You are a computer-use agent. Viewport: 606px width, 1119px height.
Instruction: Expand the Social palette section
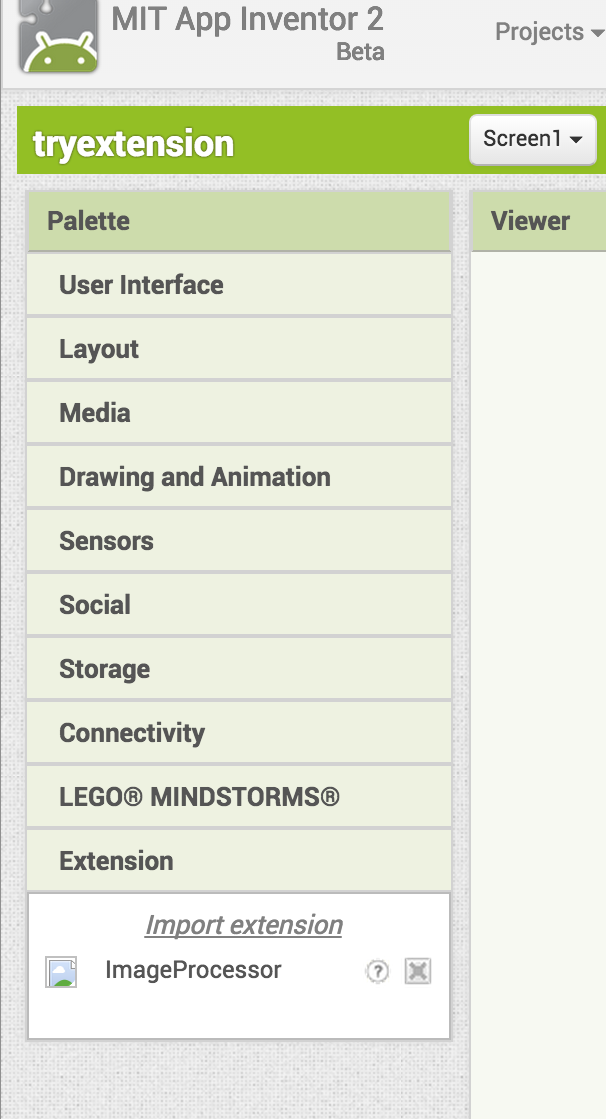click(x=239, y=604)
